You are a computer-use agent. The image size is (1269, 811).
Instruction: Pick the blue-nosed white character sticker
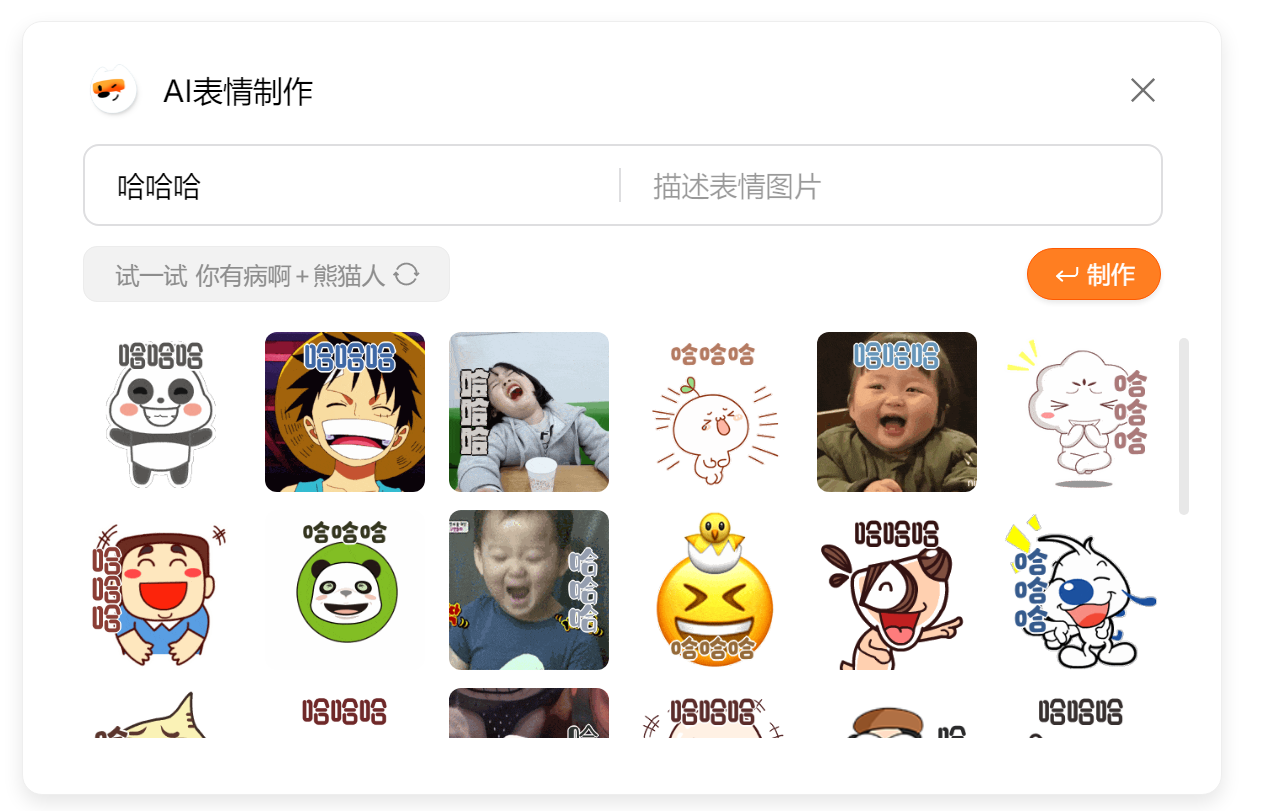(1081, 590)
